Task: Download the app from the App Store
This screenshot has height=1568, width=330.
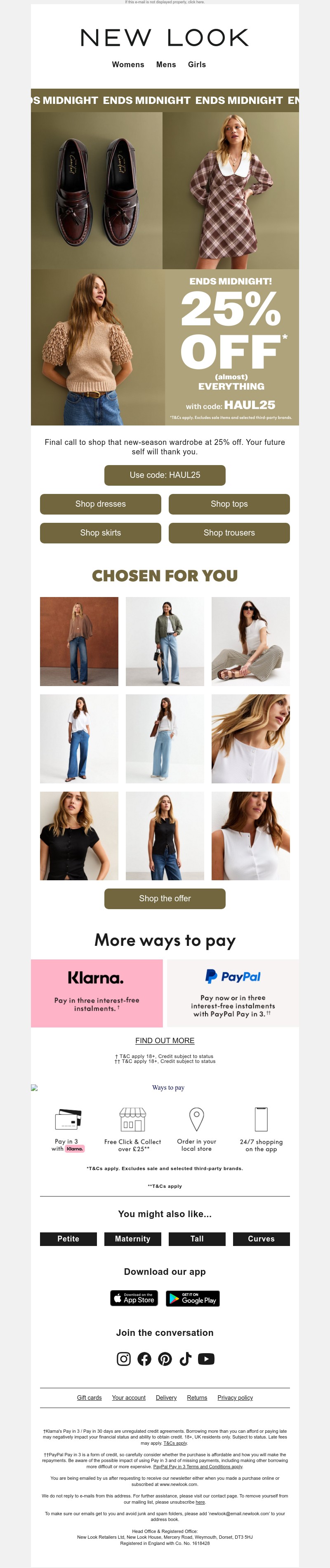Action: click(x=134, y=1298)
